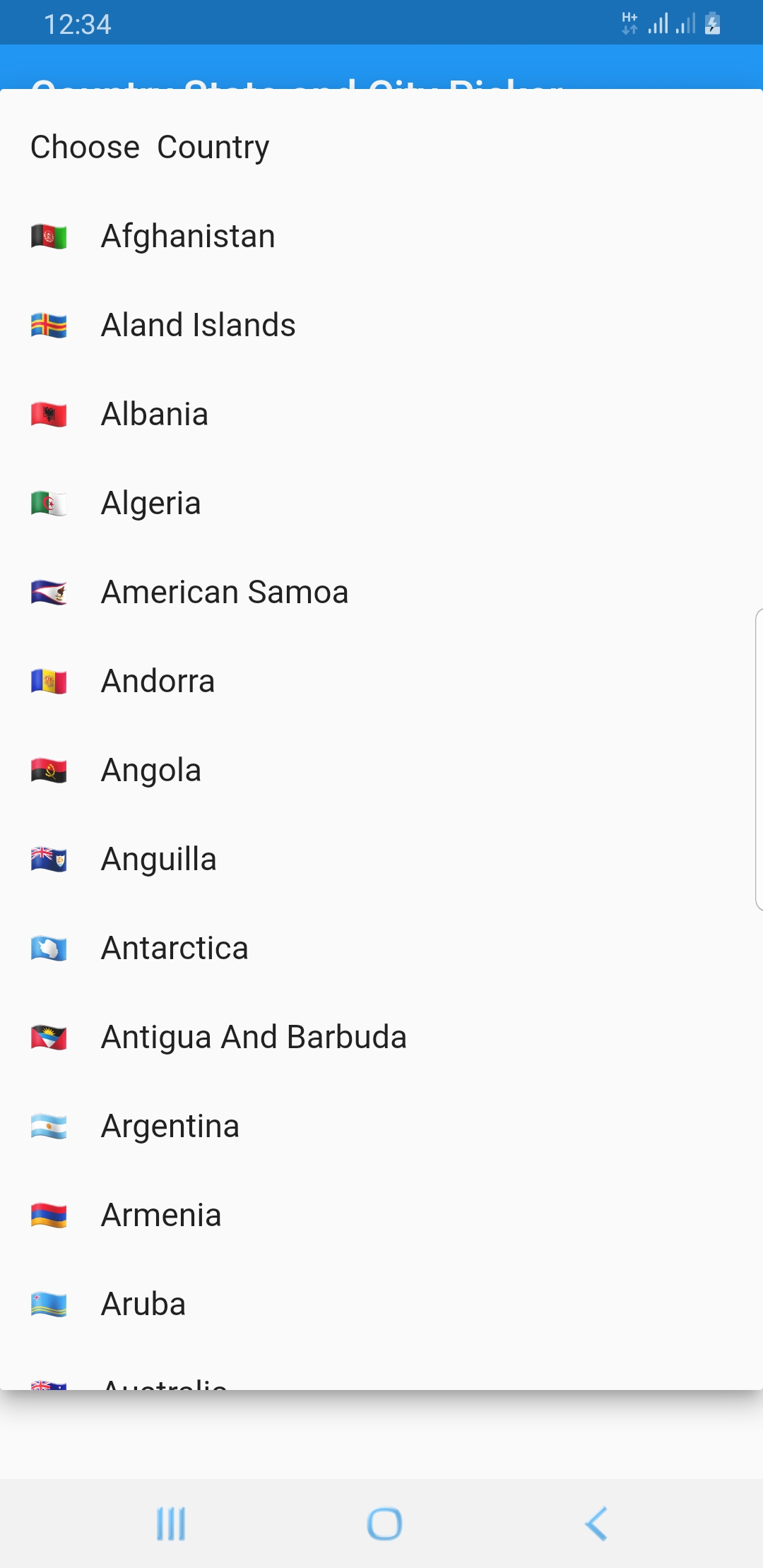Pick Anguilla as the country
The image size is (763, 1568).
click(x=159, y=859)
